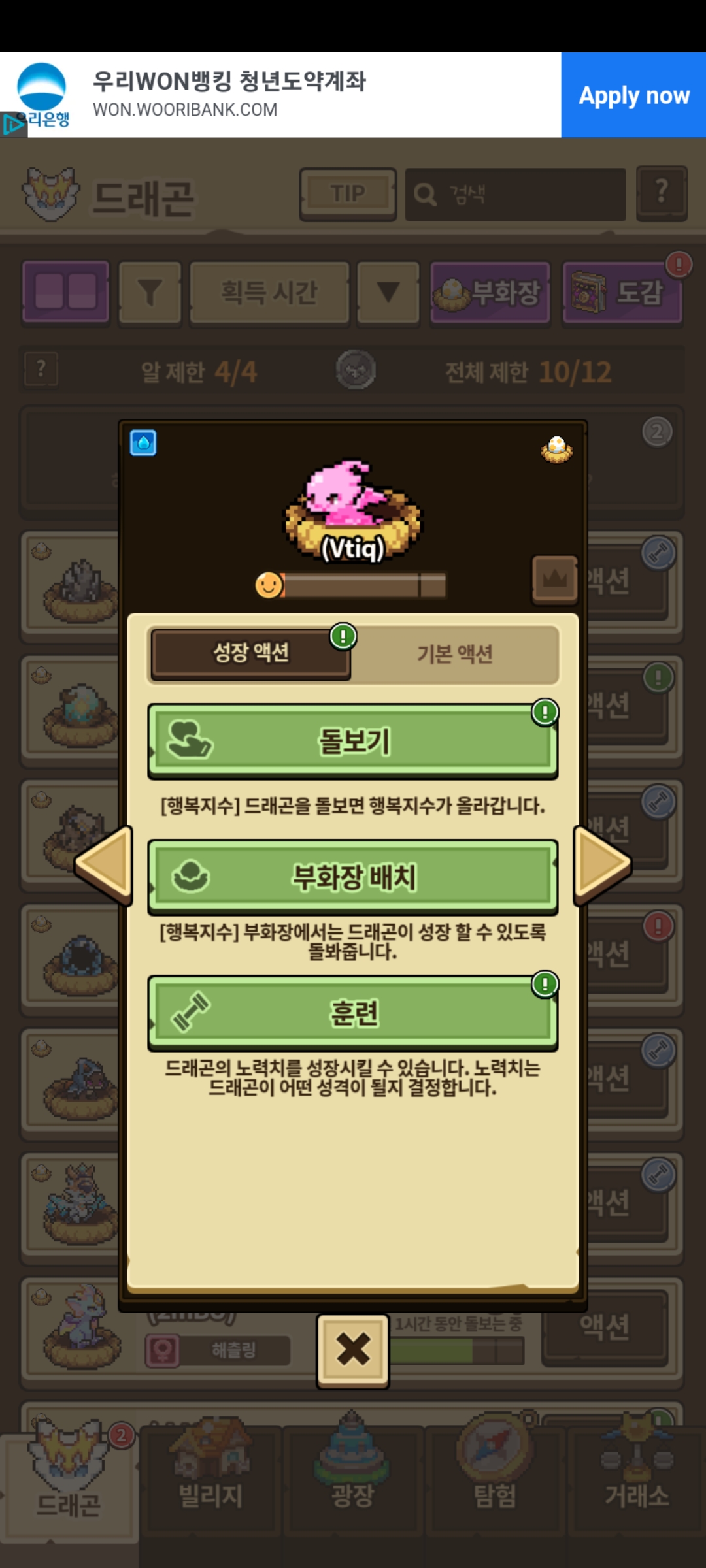Image resolution: width=706 pixels, height=1568 pixels.
Task: Show the next dragon with right arrow
Action: 601,865
